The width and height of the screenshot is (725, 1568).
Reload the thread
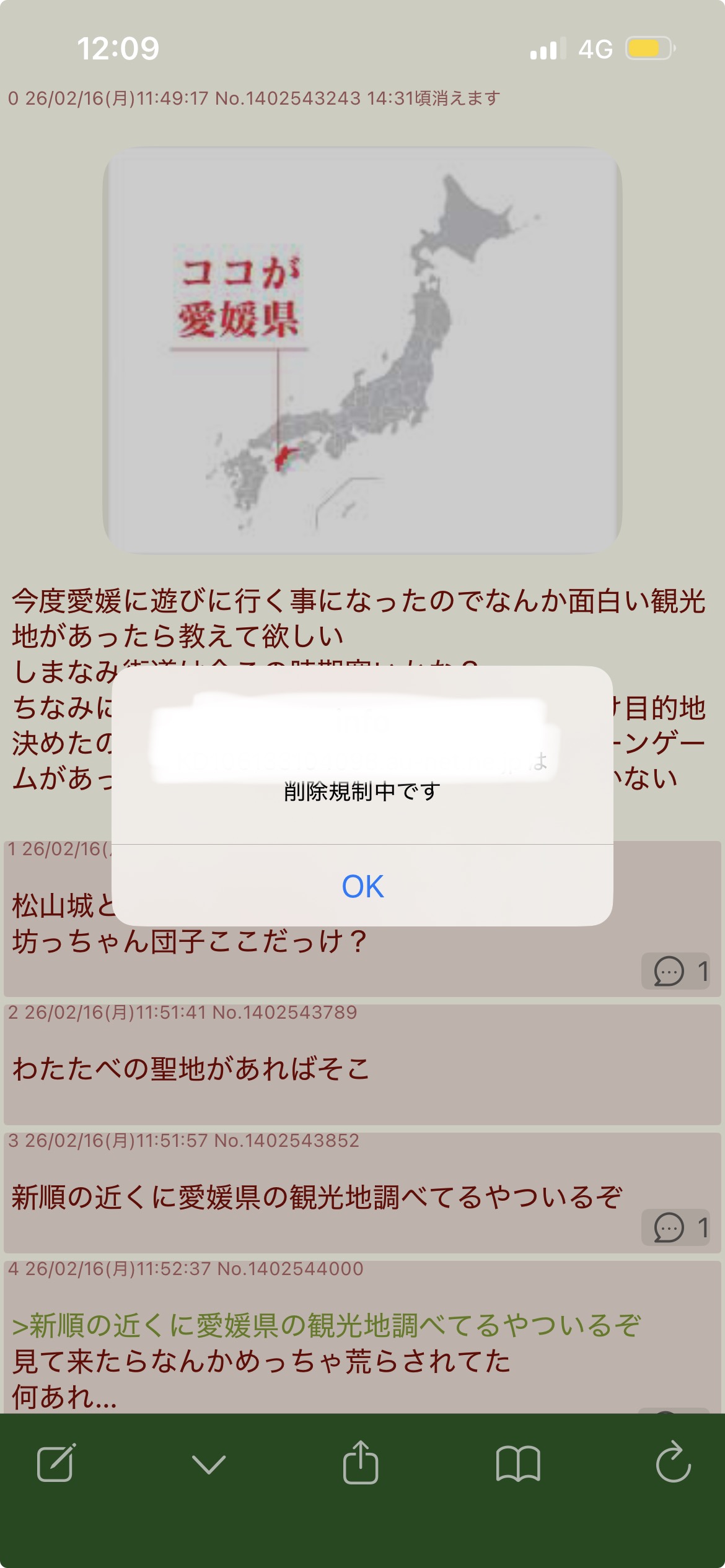[673, 1463]
